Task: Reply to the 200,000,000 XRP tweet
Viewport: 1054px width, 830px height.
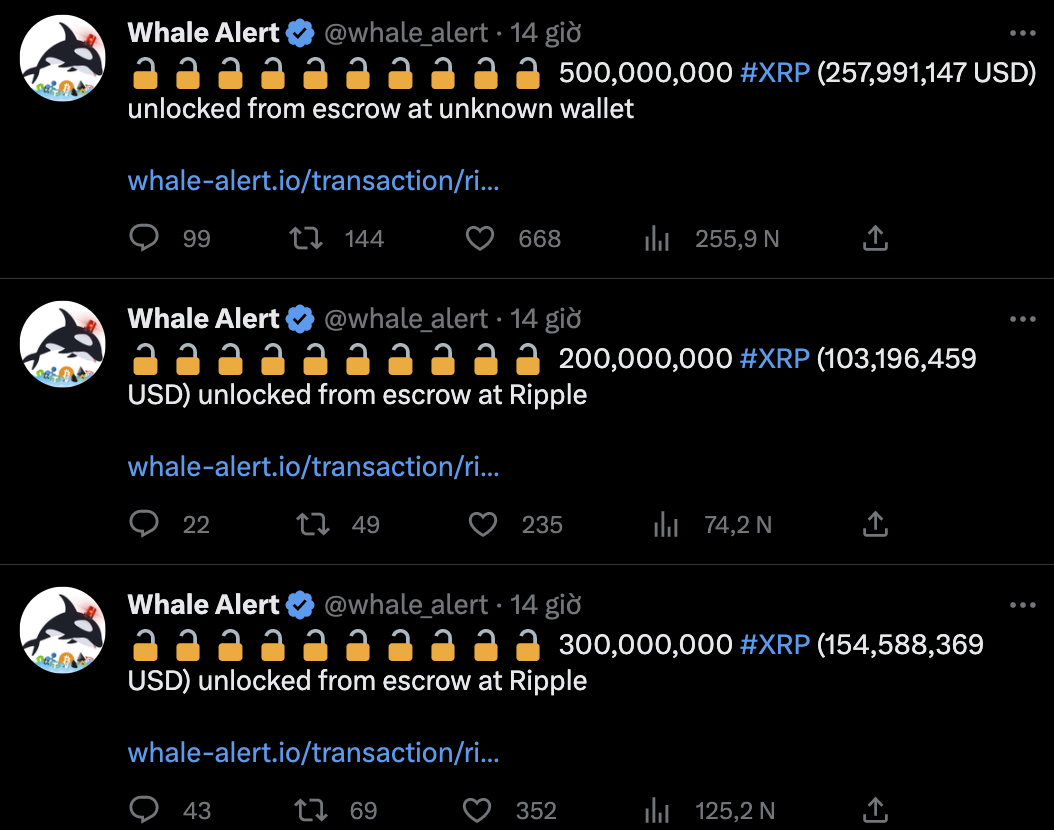Action: click(x=146, y=524)
